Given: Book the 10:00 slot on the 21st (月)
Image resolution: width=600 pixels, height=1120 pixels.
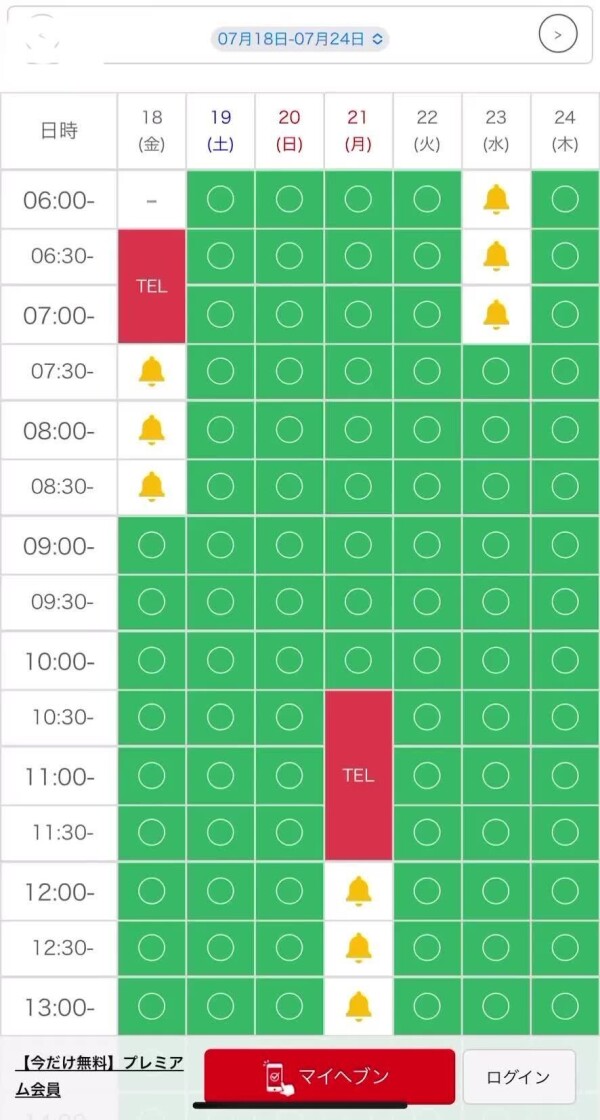Looking at the screenshot, I should 358,661.
